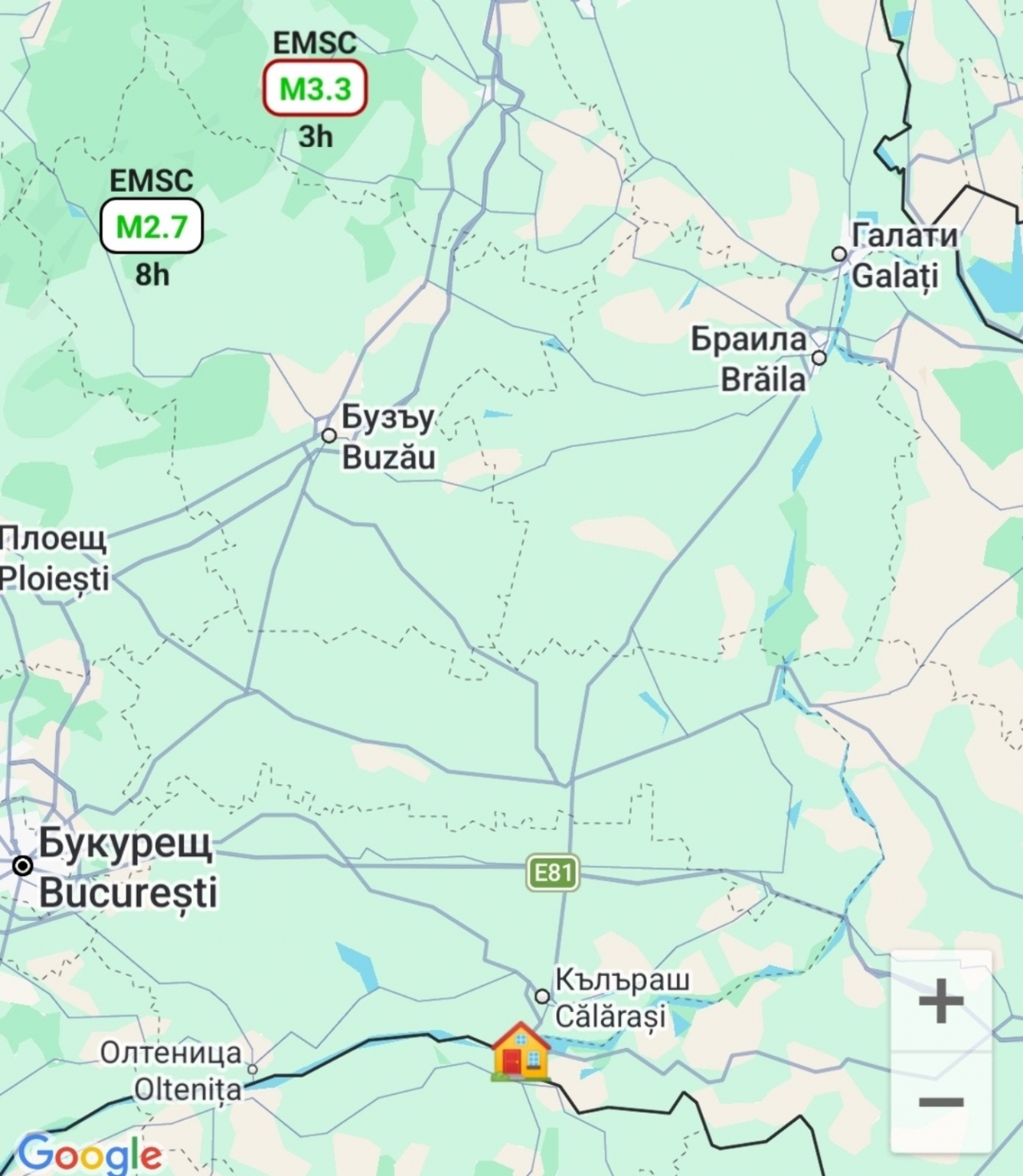Zoom out with the minus button

tap(941, 1102)
